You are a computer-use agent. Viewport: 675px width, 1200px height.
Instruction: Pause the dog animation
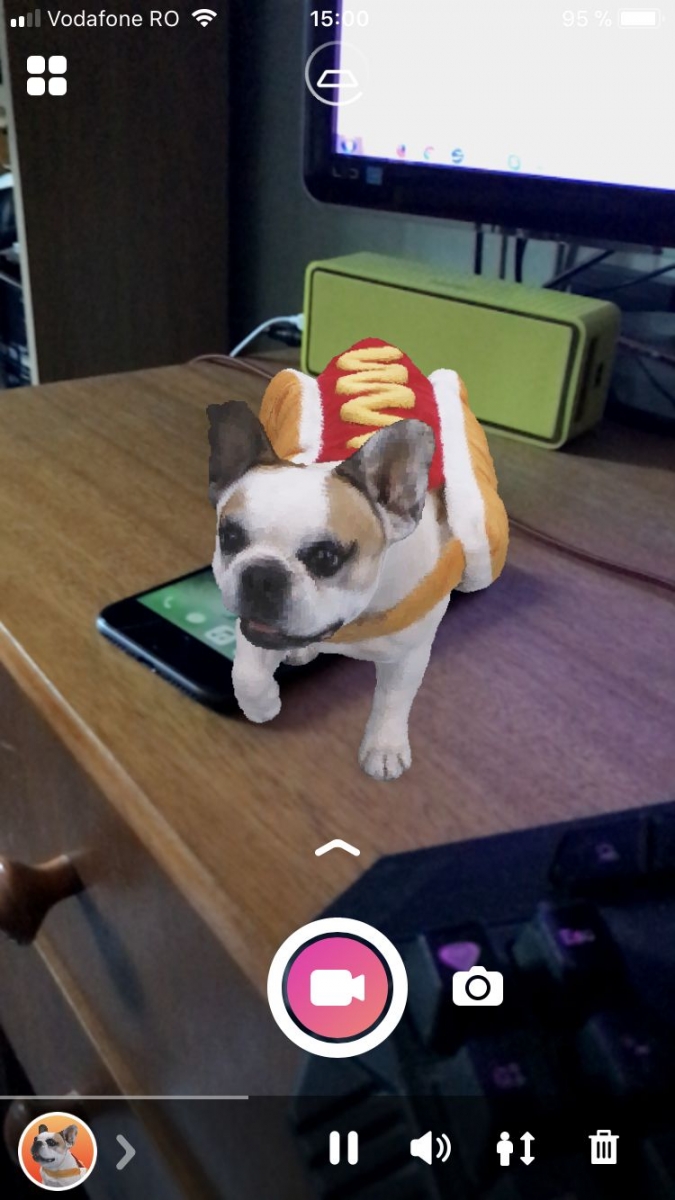click(x=344, y=1148)
